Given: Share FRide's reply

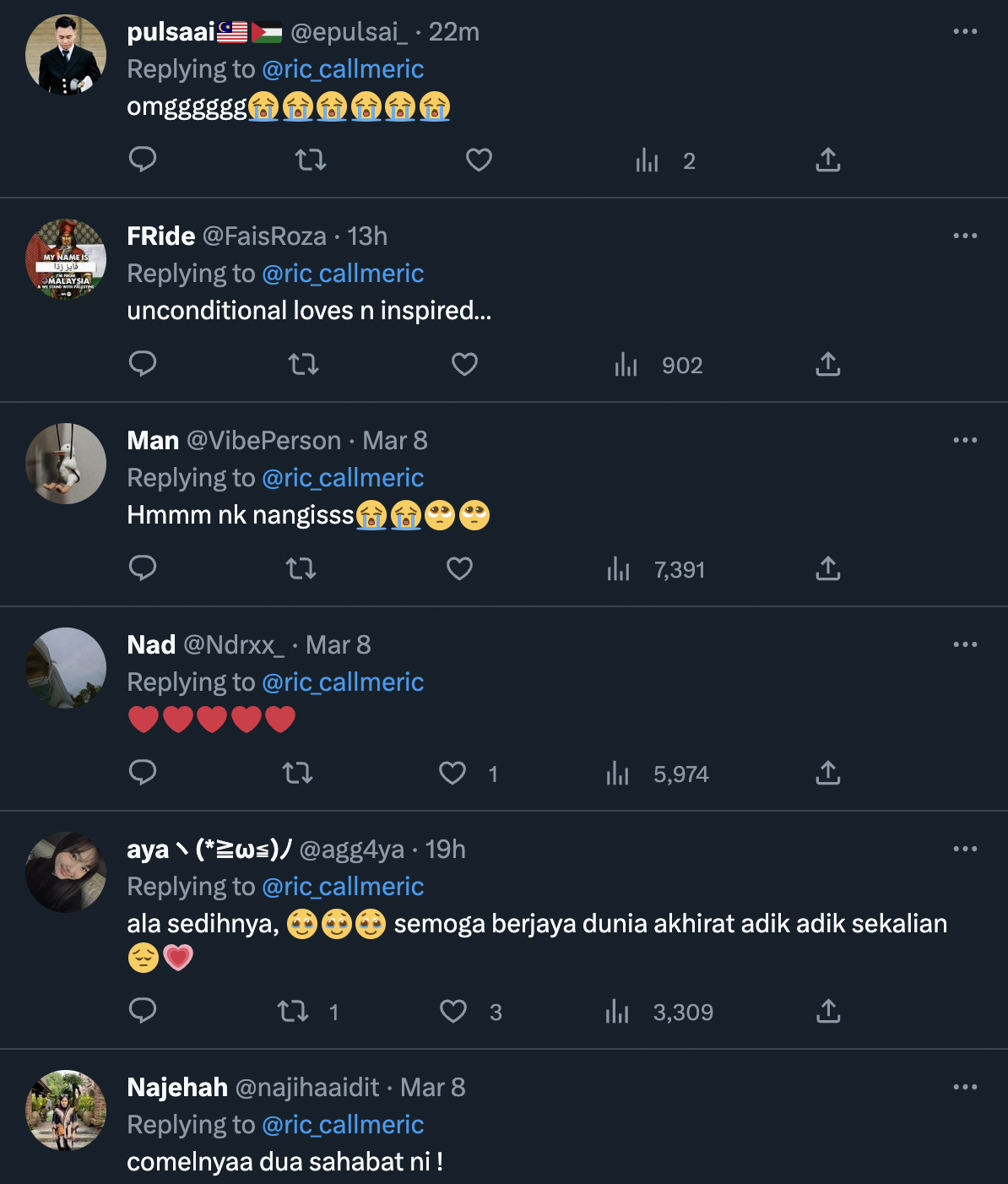Looking at the screenshot, I should click(x=827, y=364).
